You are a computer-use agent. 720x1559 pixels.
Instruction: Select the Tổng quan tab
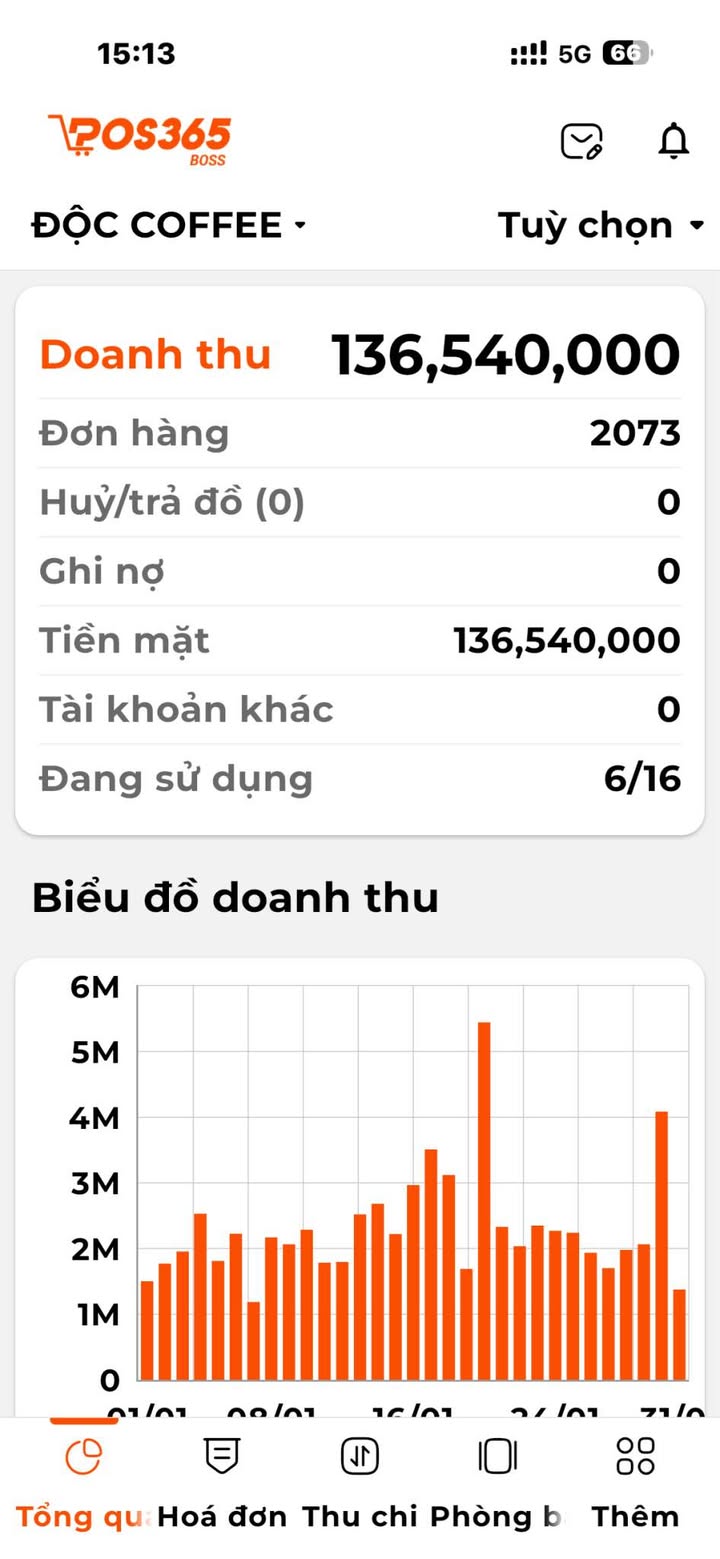(83, 1480)
